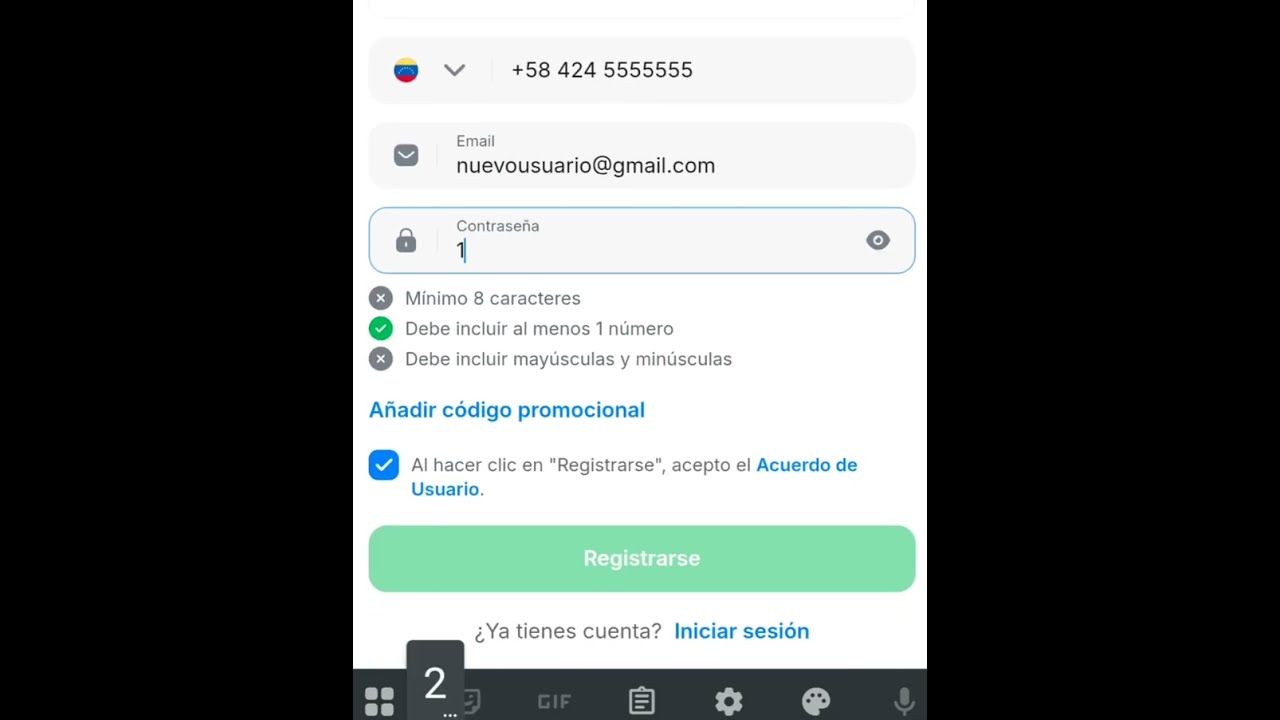Show the password with the eye icon

point(878,240)
